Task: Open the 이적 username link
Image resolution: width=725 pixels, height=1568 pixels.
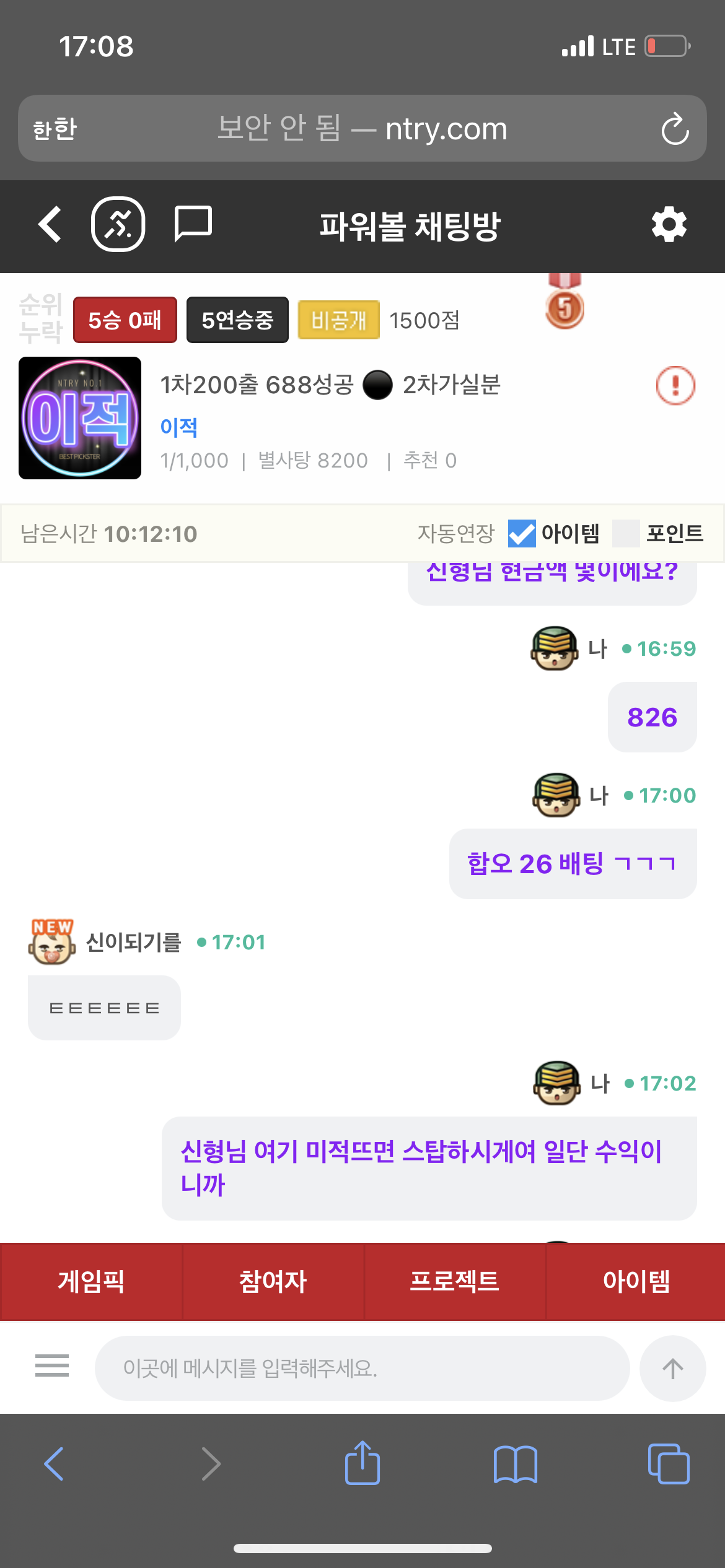Action: tap(178, 427)
